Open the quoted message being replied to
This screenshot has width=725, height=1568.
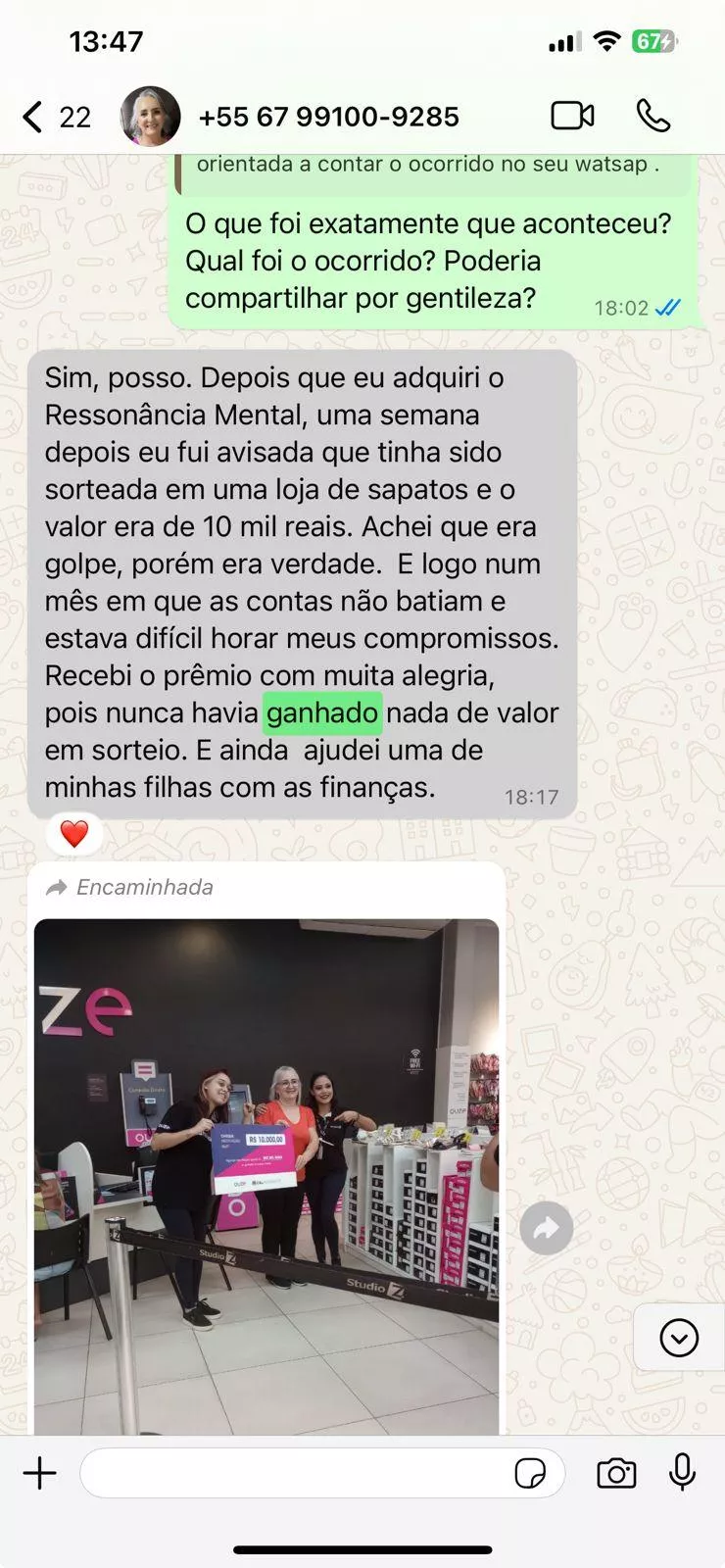(431, 169)
